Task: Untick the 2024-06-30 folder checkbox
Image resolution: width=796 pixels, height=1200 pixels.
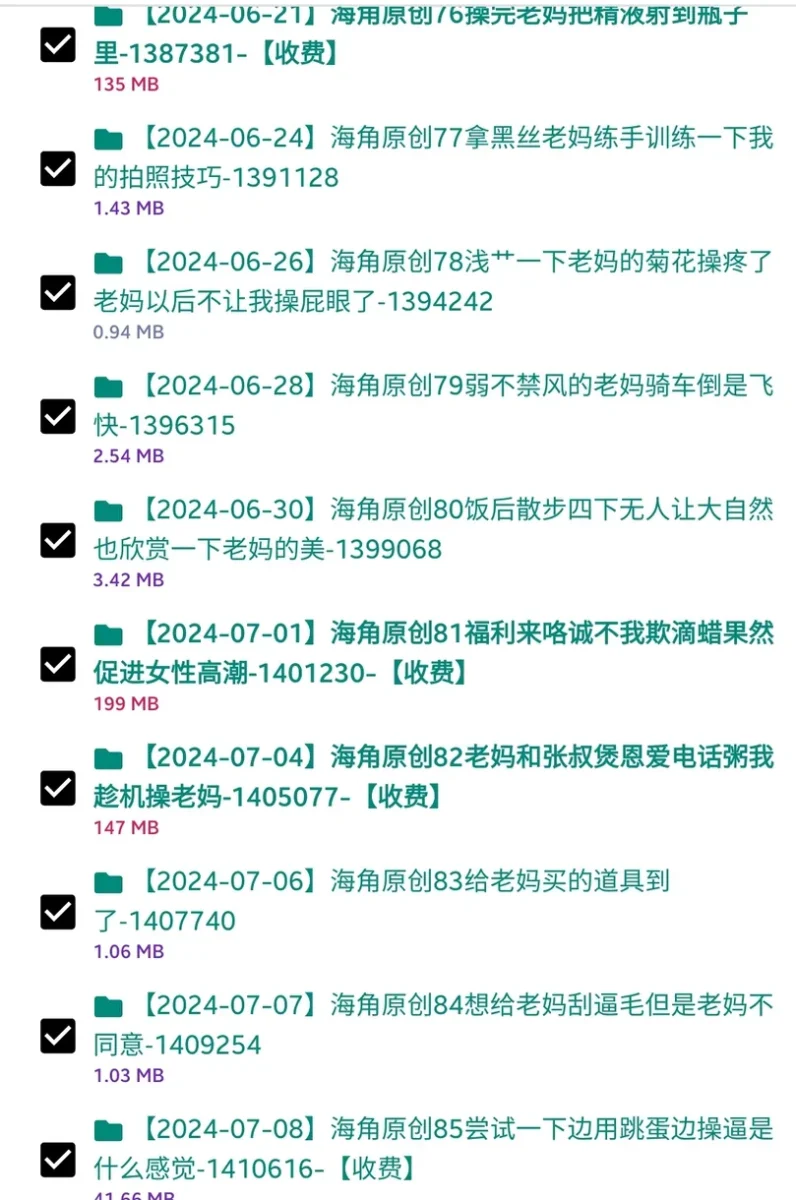Action: pyautogui.click(x=58, y=540)
